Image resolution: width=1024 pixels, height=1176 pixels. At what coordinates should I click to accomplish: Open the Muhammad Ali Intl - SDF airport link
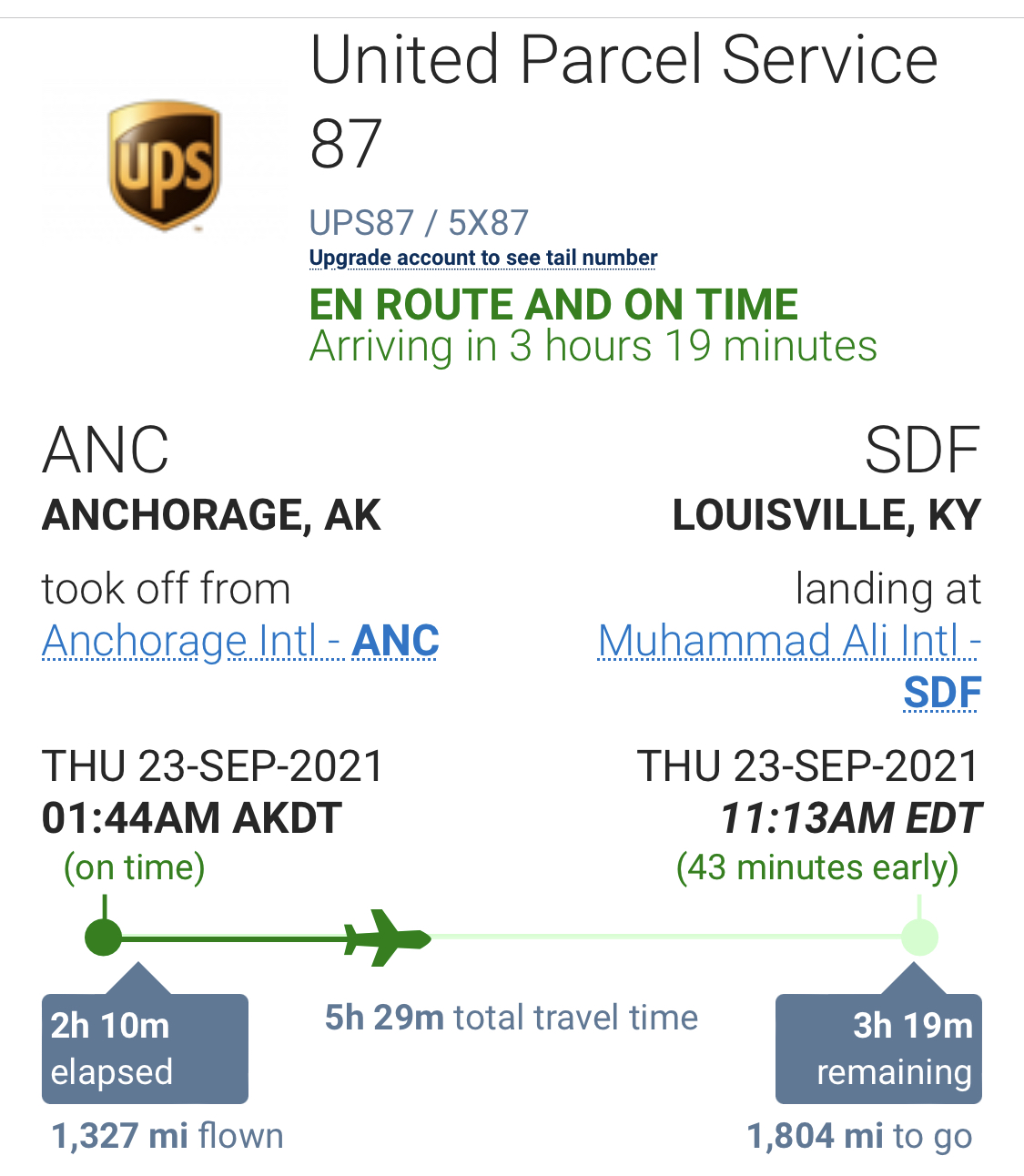[x=788, y=643]
